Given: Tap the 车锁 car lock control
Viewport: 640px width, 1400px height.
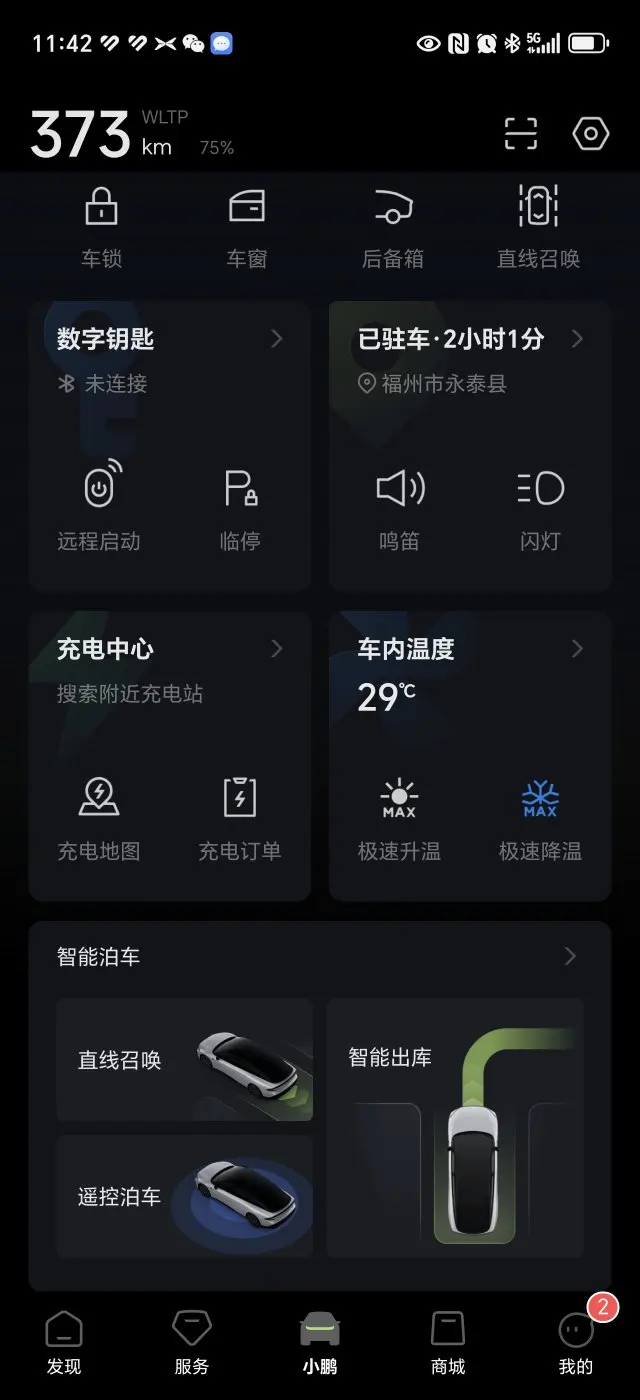Looking at the screenshot, I should click(x=101, y=225).
